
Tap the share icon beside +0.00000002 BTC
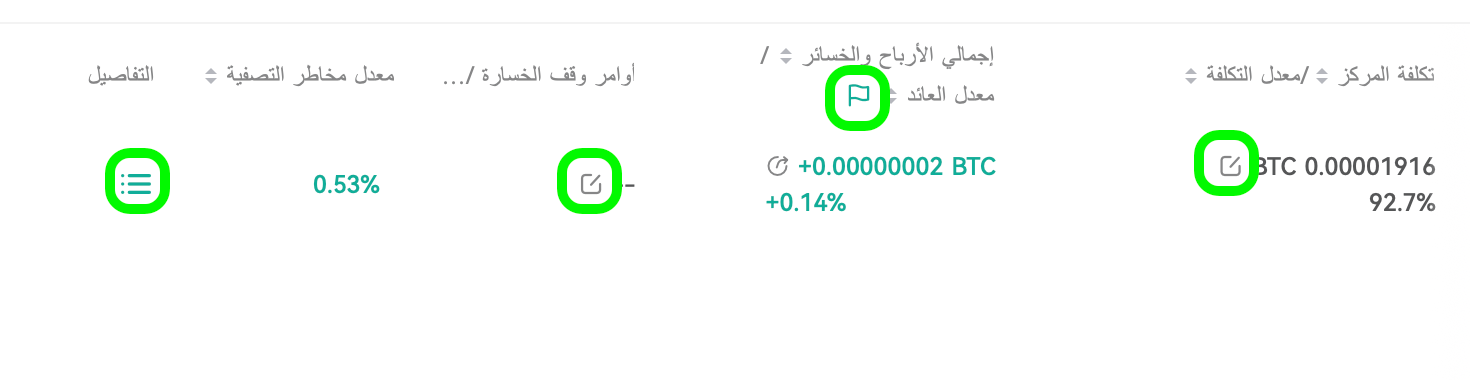[777, 166]
